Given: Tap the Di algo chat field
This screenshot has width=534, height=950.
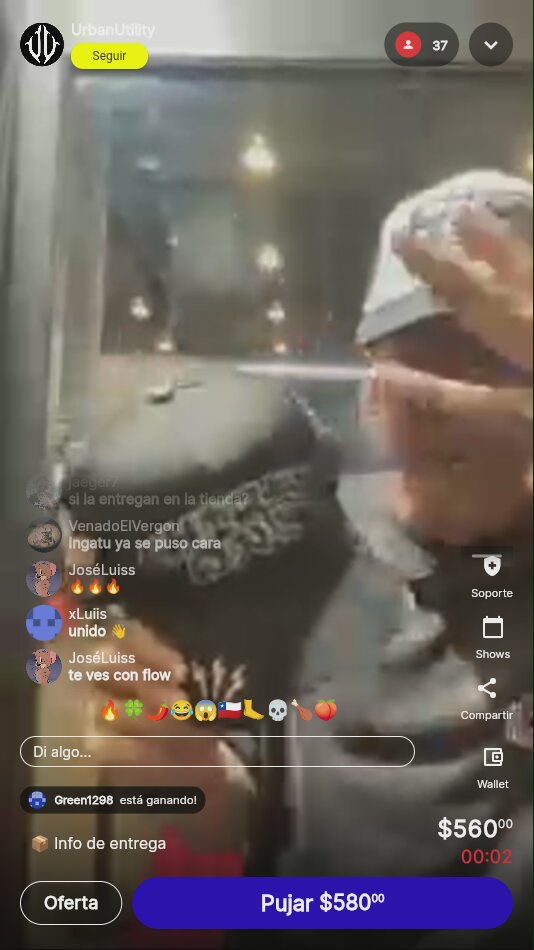Looking at the screenshot, I should click(217, 752).
